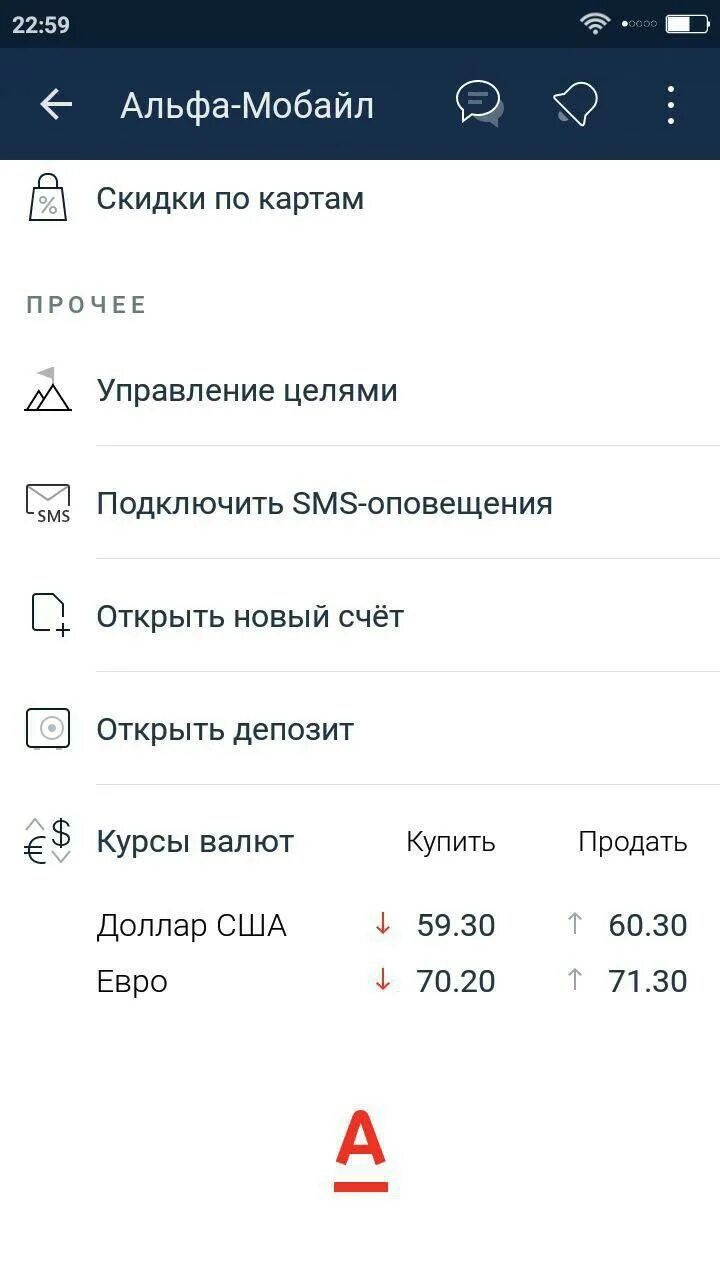Select Подключить SMS-оповещения
Viewport: 720px width, 1280px height.
tap(324, 503)
